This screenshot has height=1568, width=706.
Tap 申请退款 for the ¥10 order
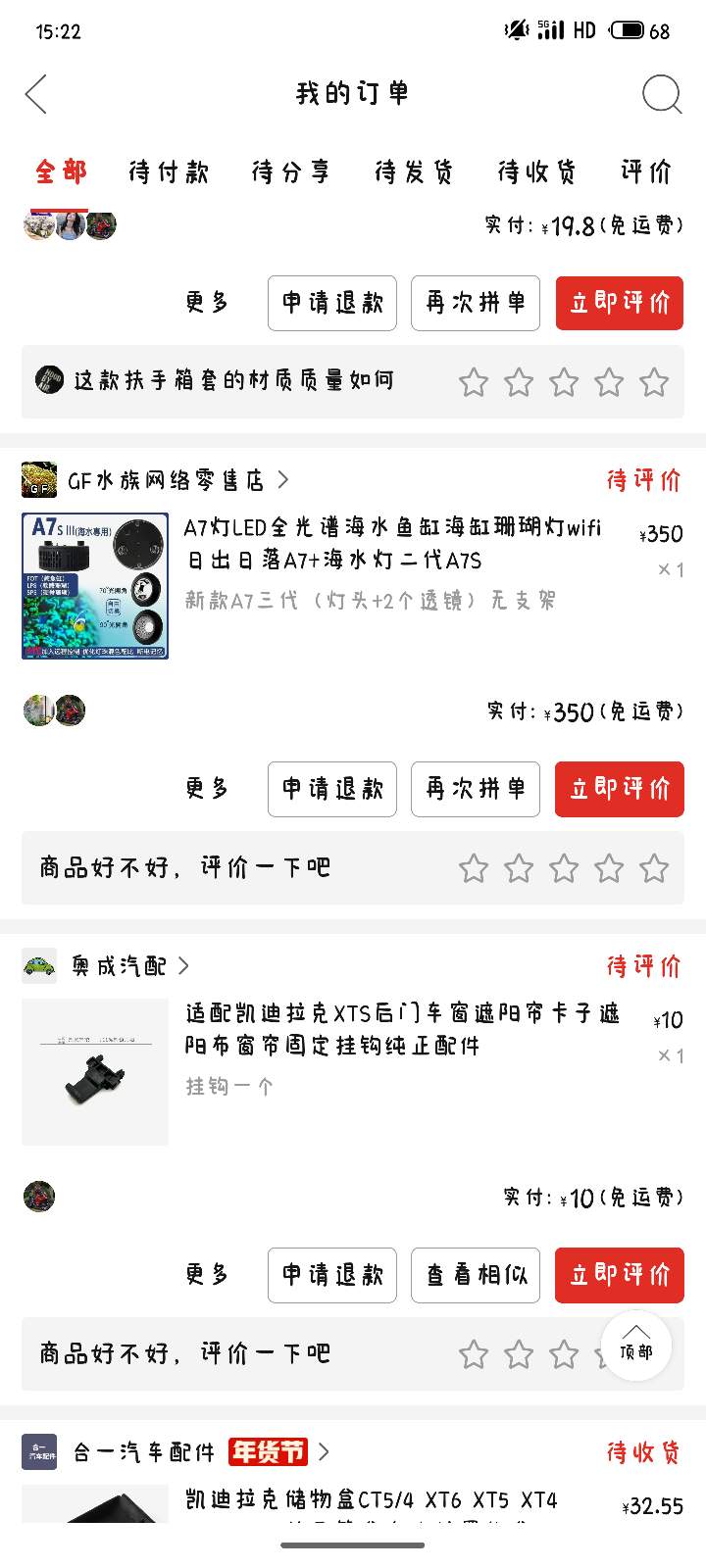(332, 1275)
